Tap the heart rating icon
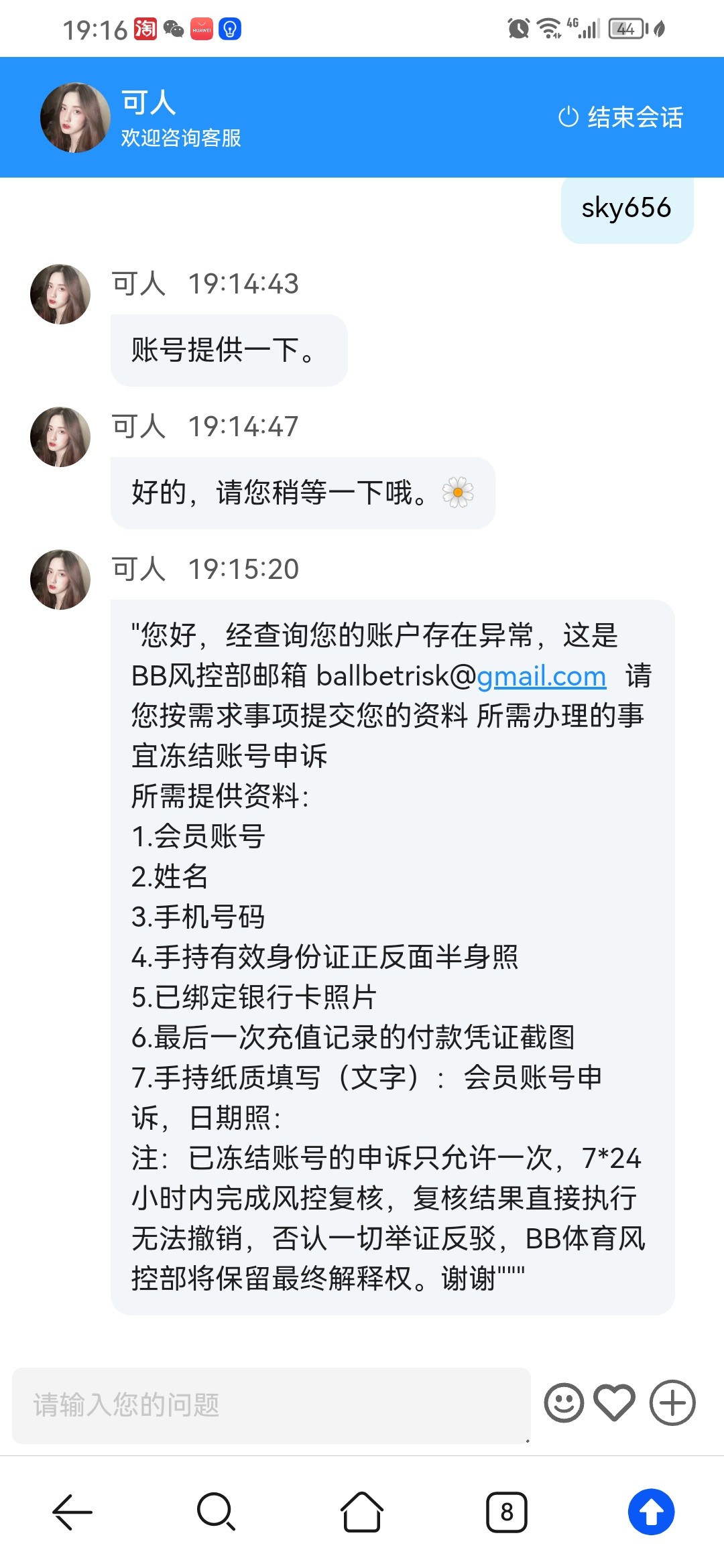The image size is (724, 1568). click(615, 1402)
